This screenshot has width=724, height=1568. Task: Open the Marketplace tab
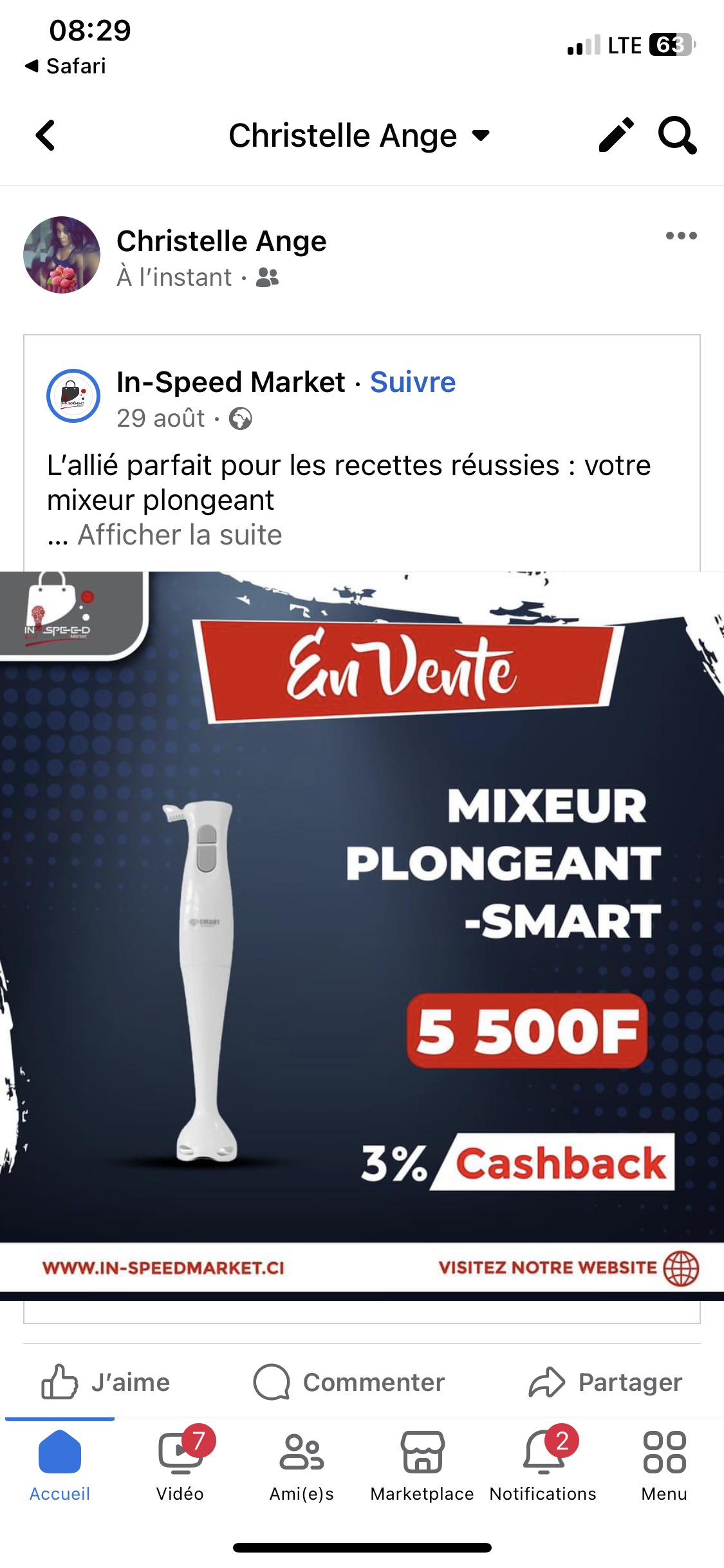click(422, 1466)
